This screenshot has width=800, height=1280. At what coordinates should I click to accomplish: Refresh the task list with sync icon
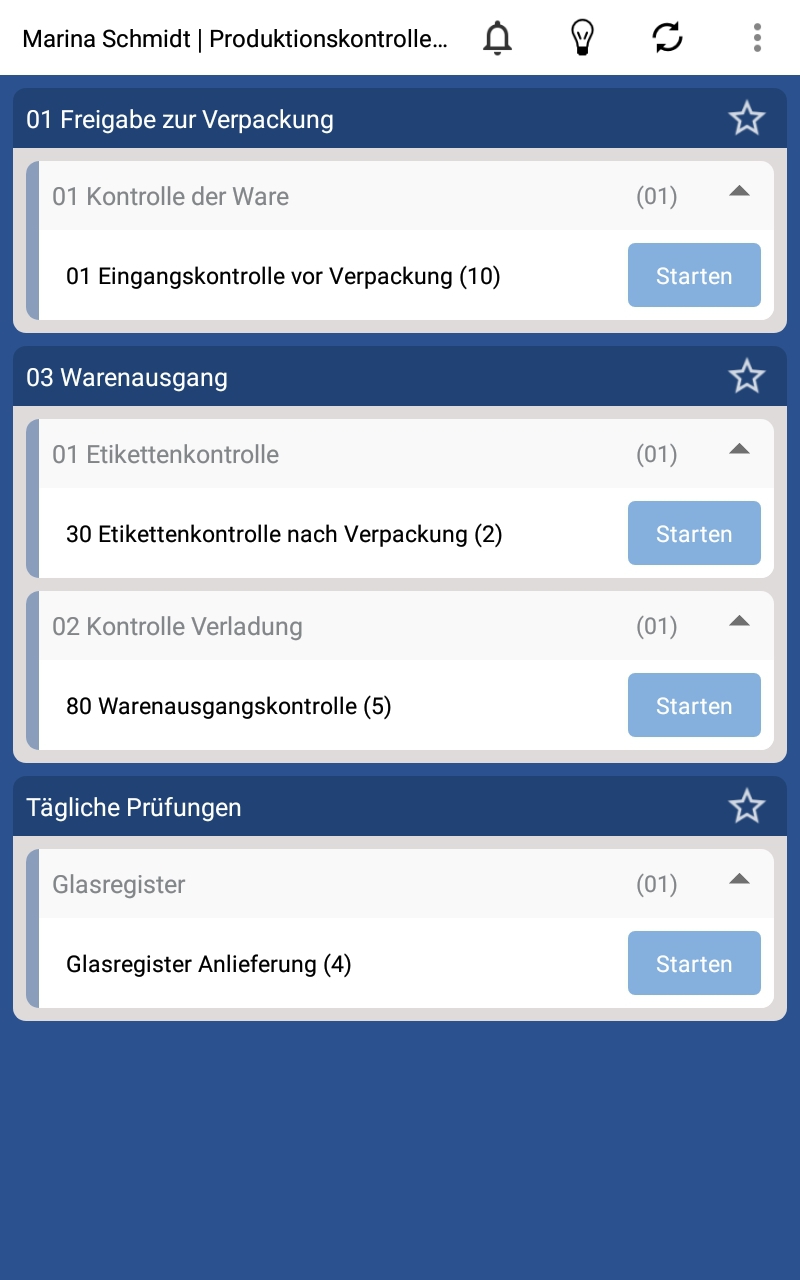[667, 38]
